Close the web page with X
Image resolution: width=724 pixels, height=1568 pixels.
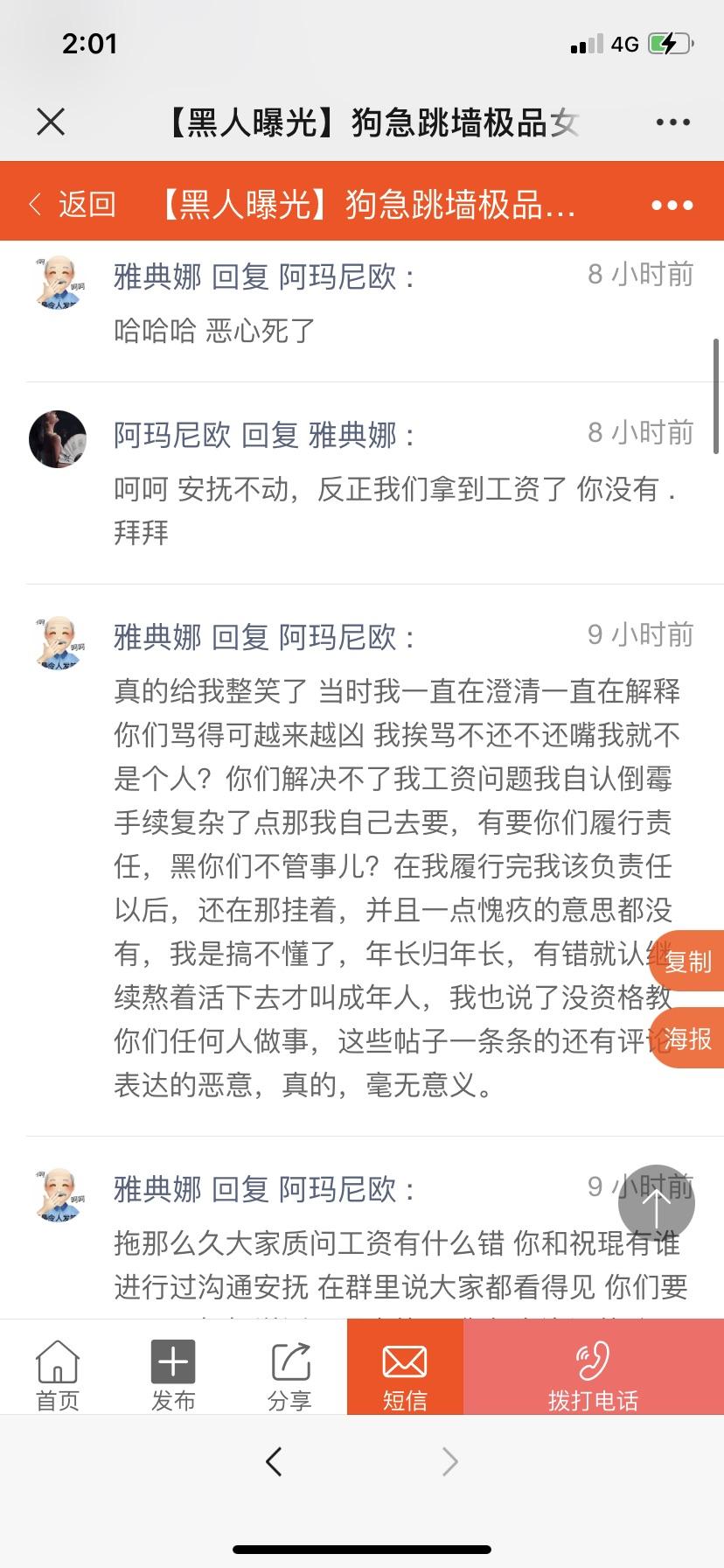pyautogui.click(x=51, y=122)
